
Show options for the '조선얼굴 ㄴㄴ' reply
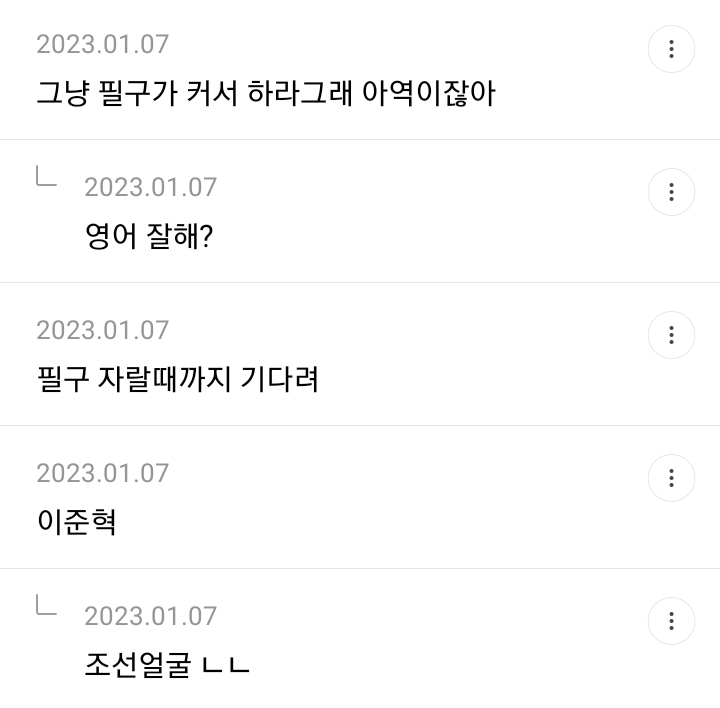(x=671, y=621)
